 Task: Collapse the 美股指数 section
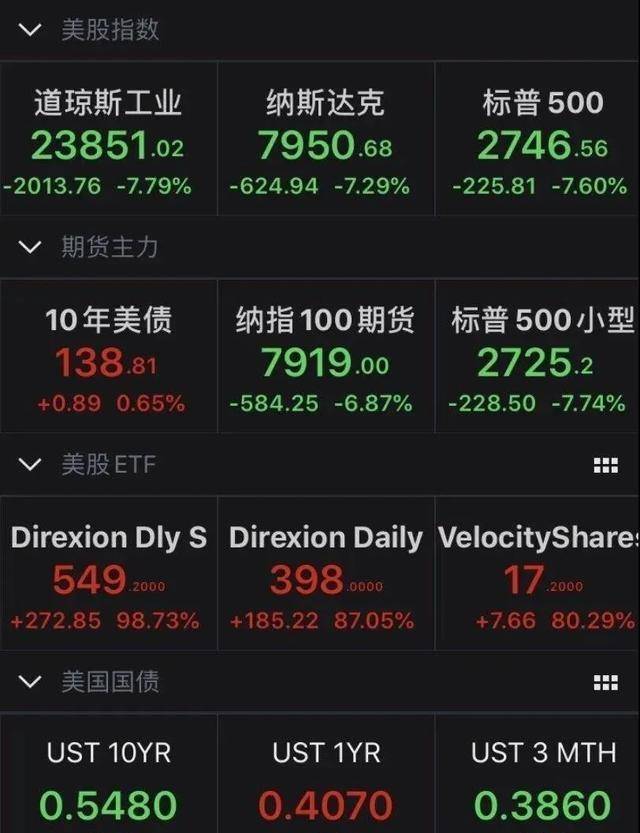[x=30, y=30]
